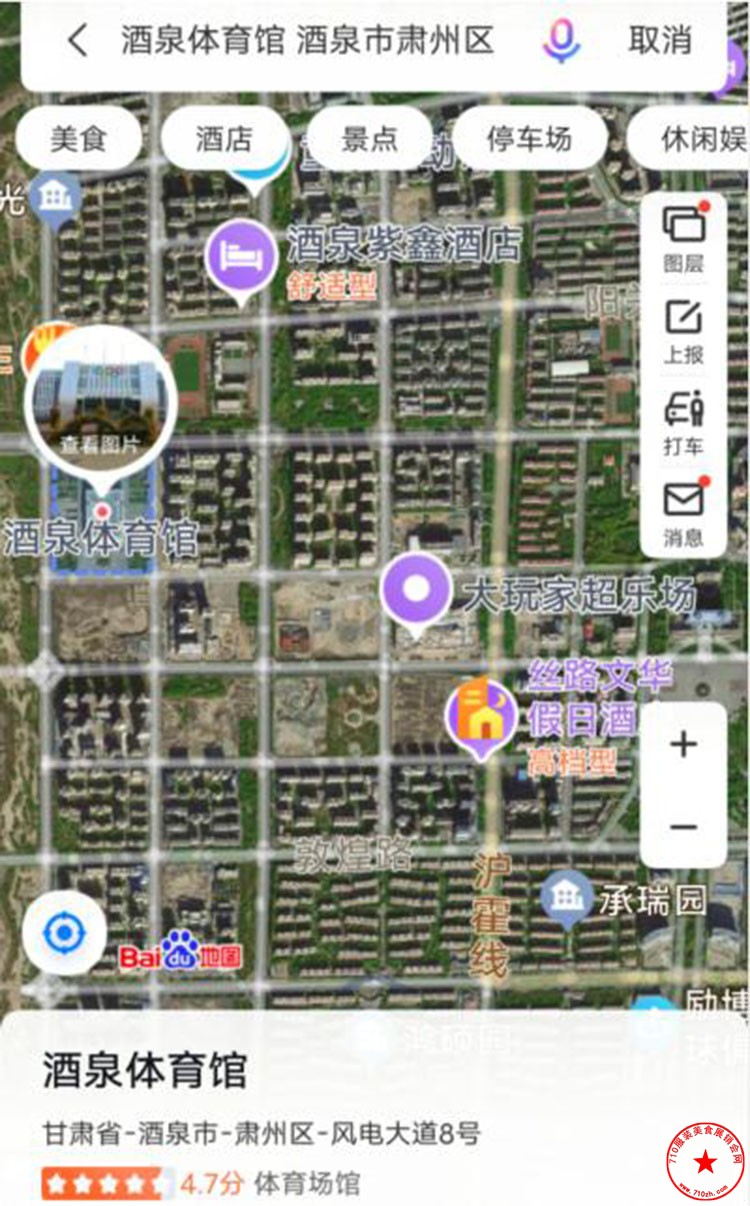
Task: Zoom out with the minus button
Action: (x=684, y=827)
